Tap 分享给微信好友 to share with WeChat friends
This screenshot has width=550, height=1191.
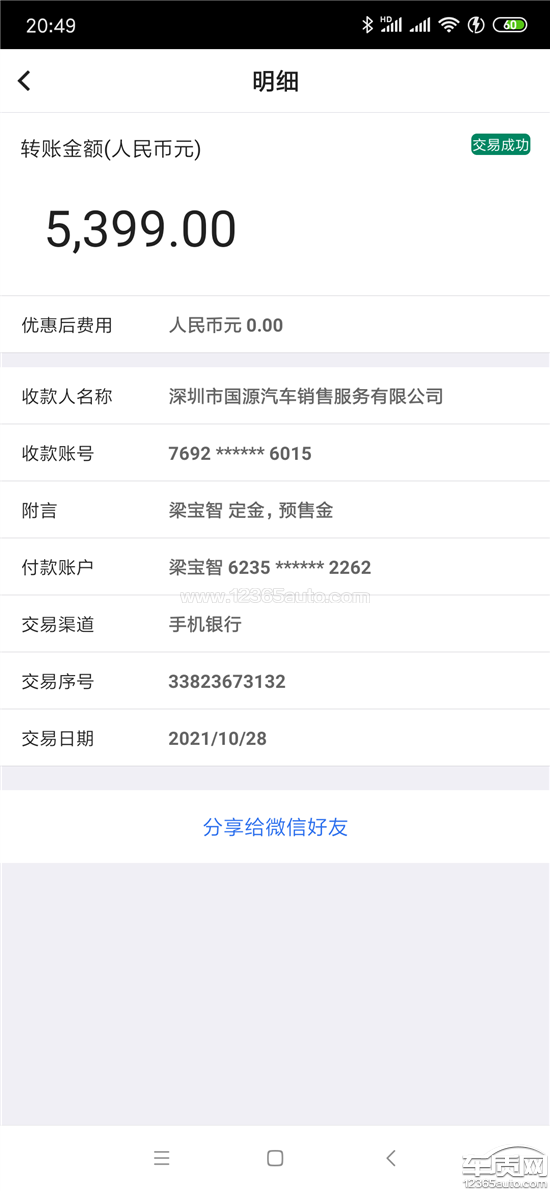click(x=275, y=827)
